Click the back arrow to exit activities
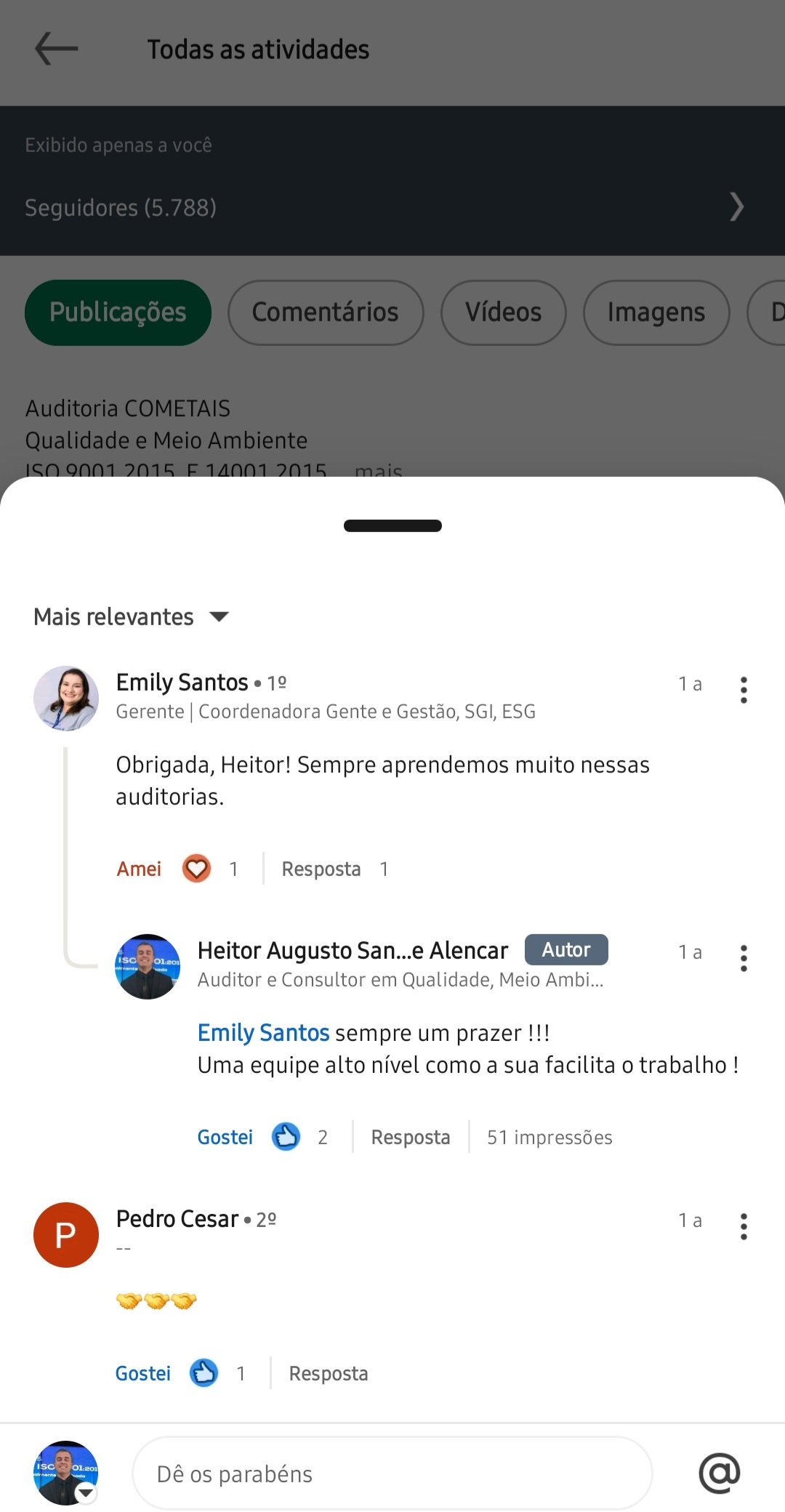The image size is (785, 1512). pyautogui.click(x=57, y=49)
